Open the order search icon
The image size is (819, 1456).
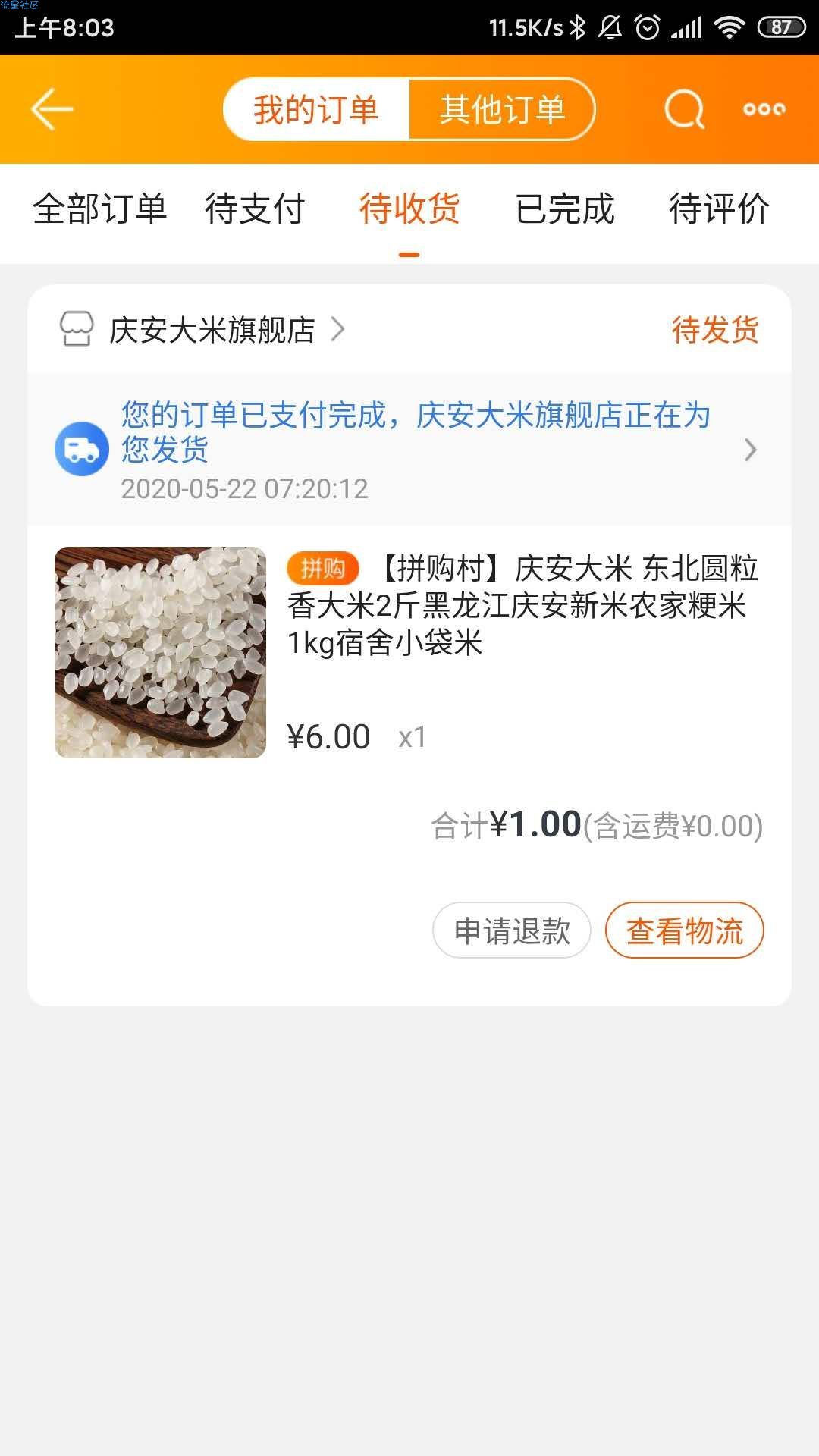point(684,109)
